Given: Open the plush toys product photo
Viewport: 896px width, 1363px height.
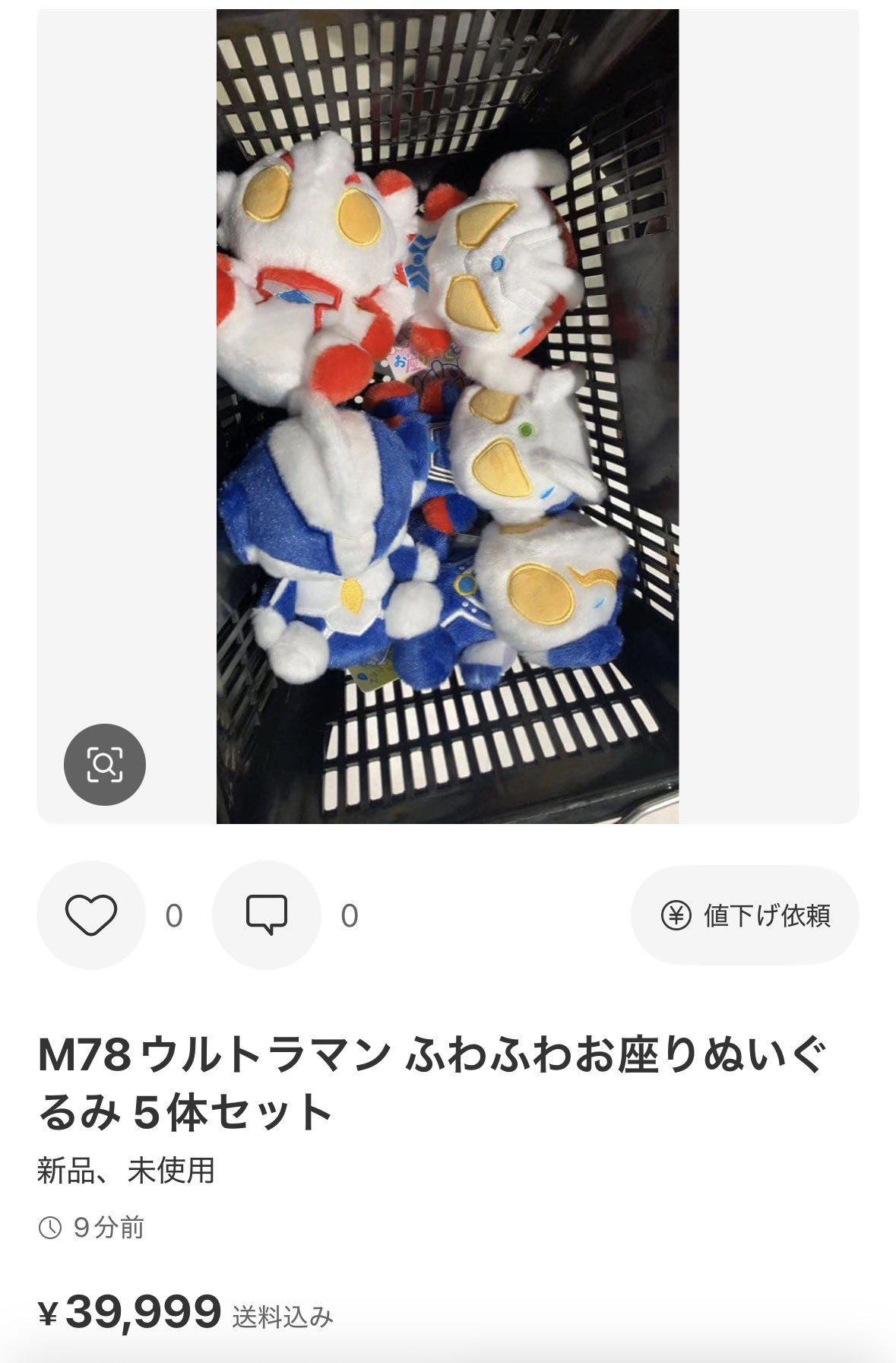Looking at the screenshot, I should [x=447, y=416].
